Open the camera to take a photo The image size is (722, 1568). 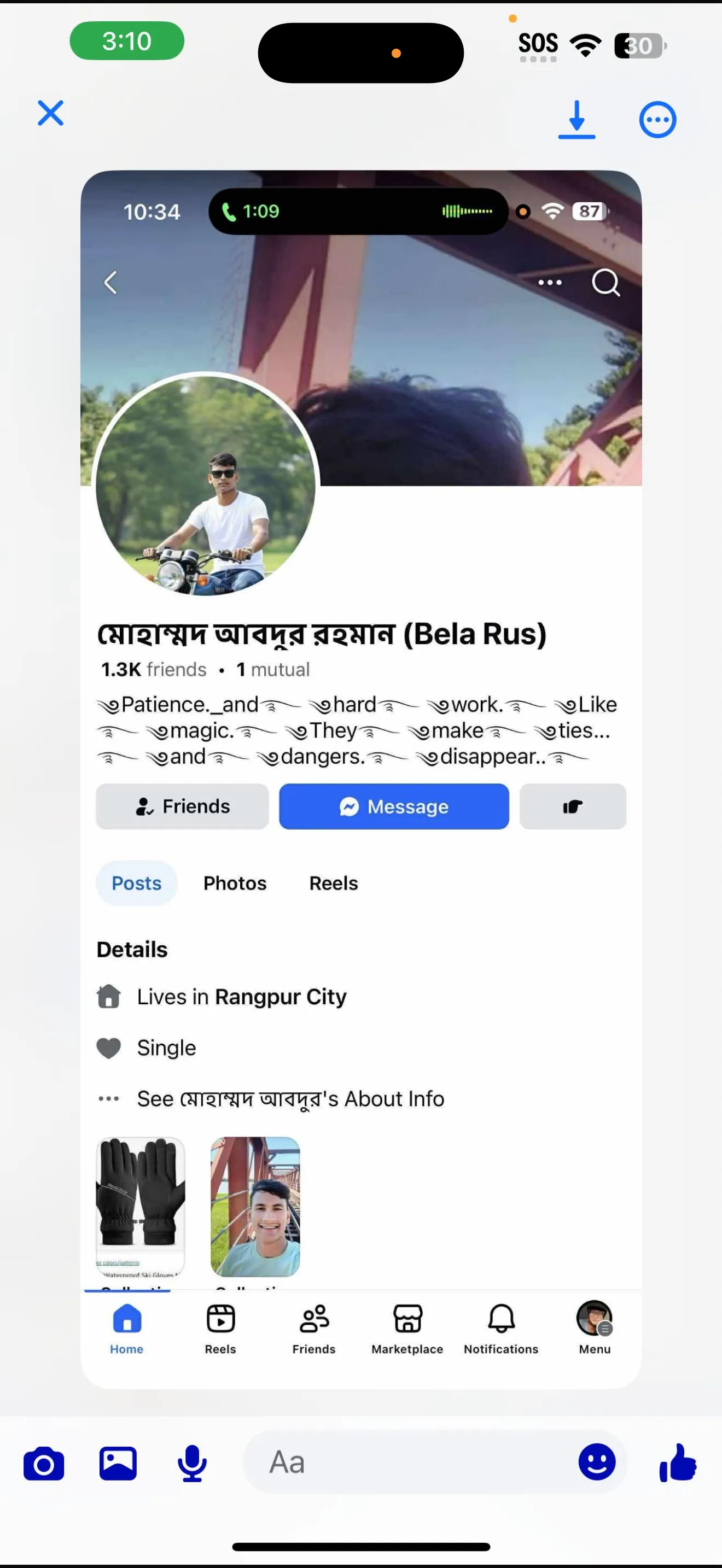tap(44, 1464)
